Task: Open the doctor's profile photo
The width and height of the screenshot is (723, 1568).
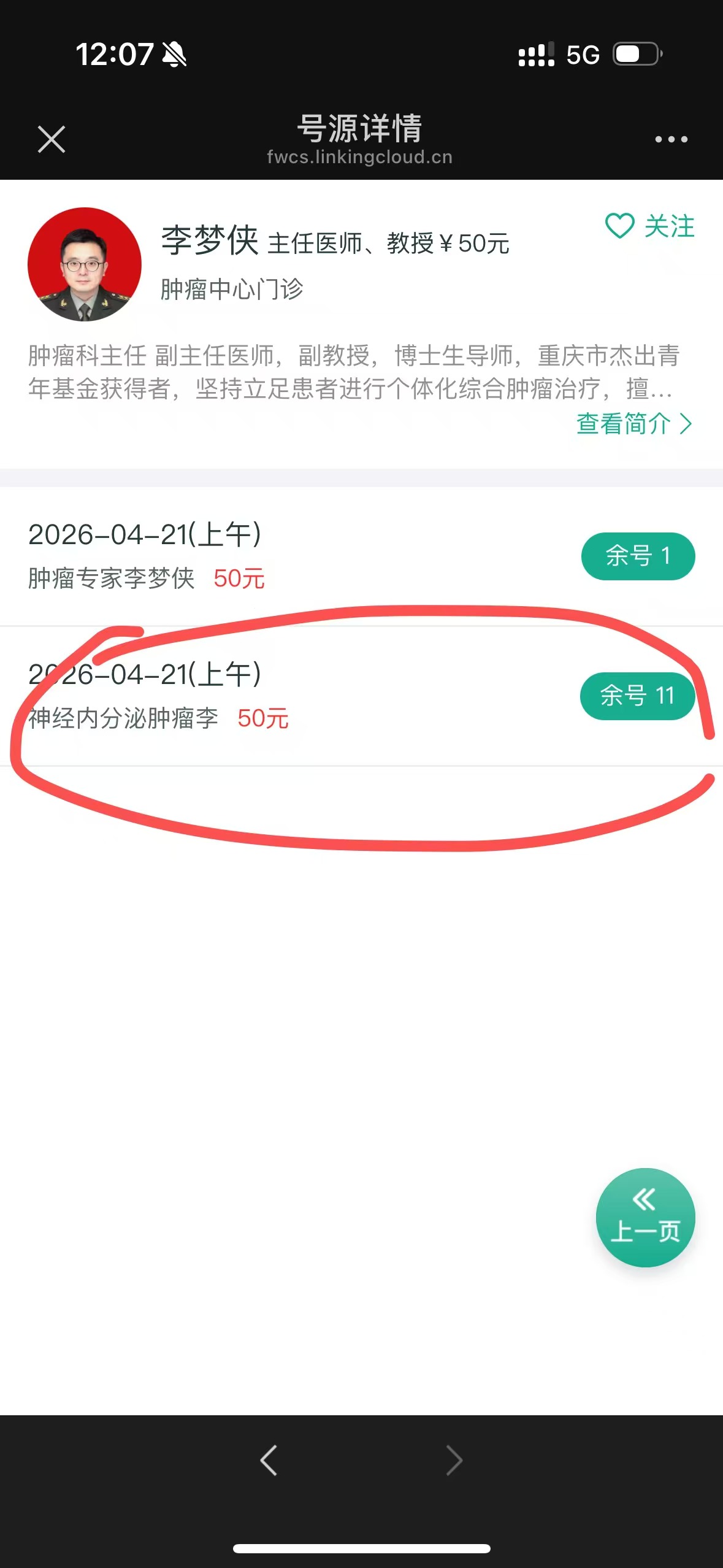Action: click(x=85, y=264)
